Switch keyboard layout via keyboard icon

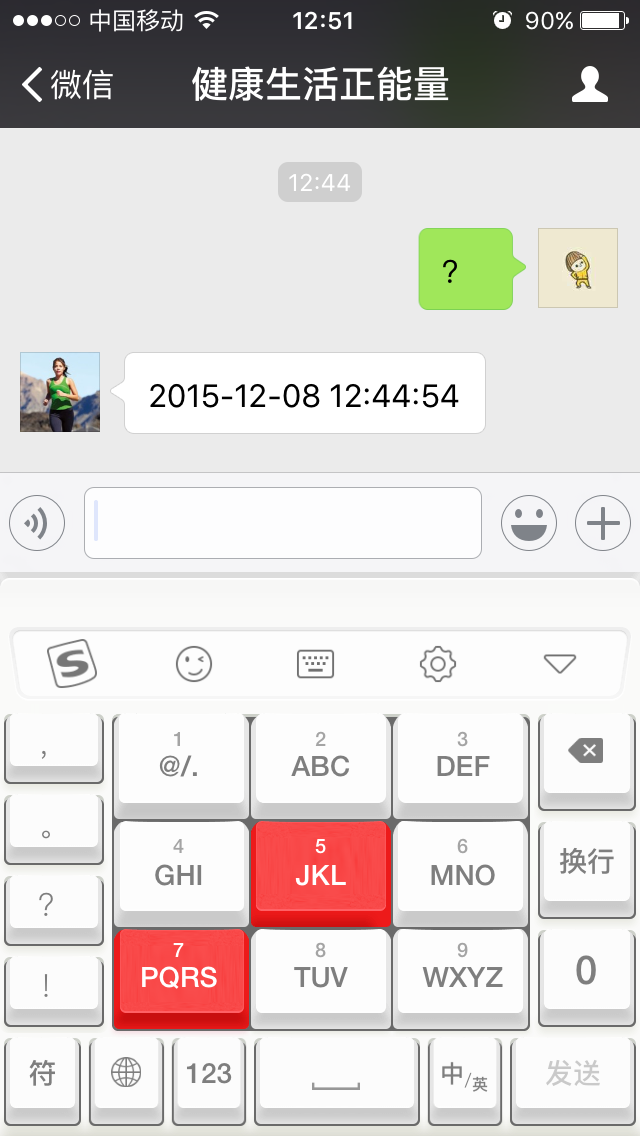316,663
